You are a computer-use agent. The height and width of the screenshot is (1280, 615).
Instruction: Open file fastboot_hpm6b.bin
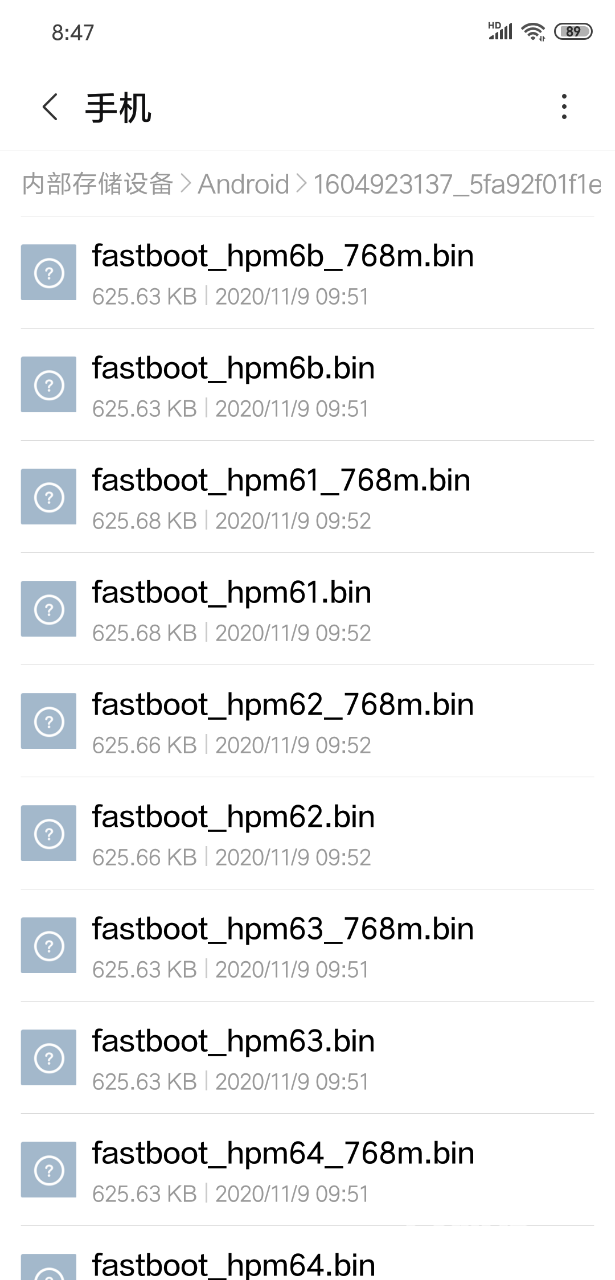(x=307, y=384)
